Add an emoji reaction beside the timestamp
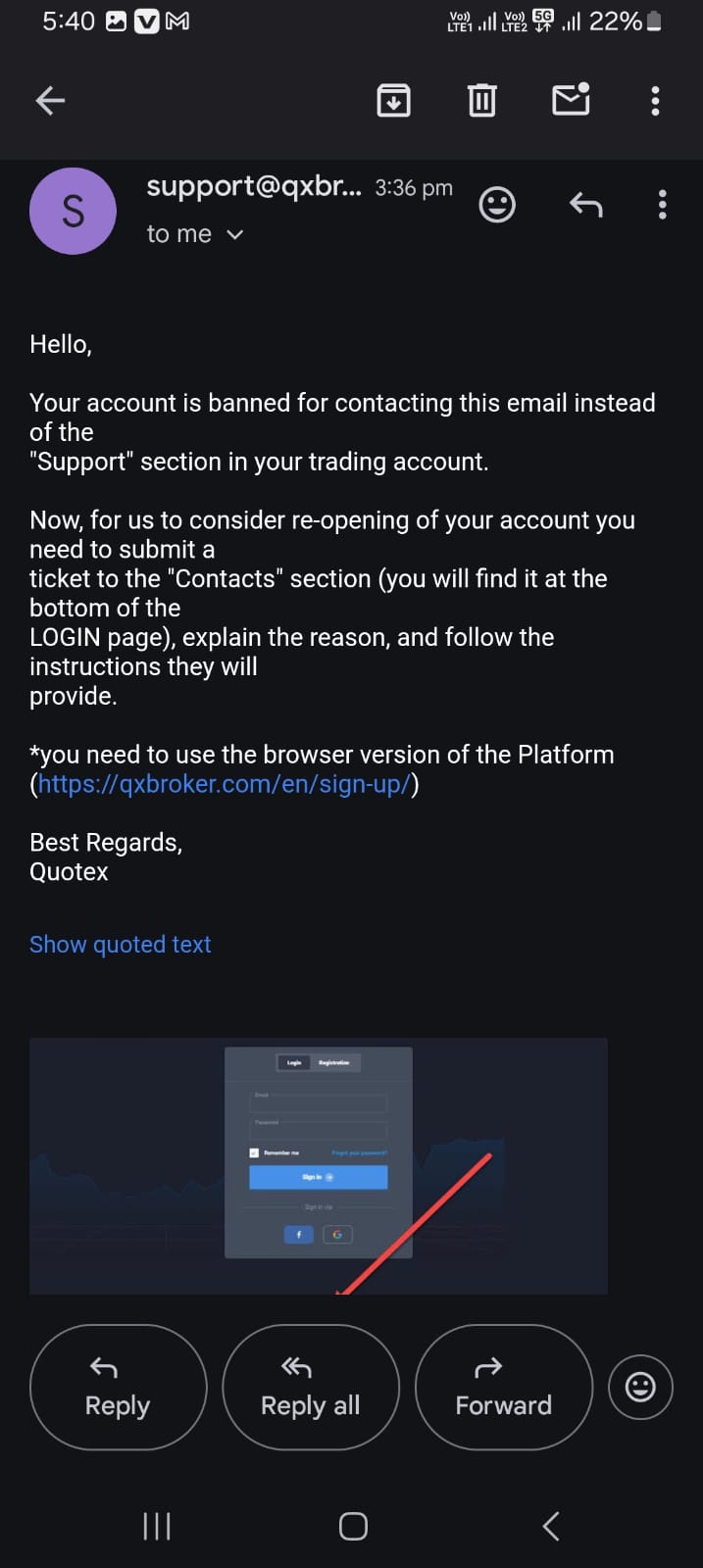This screenshot has height=1568, width=703. [x=497, y=205]
